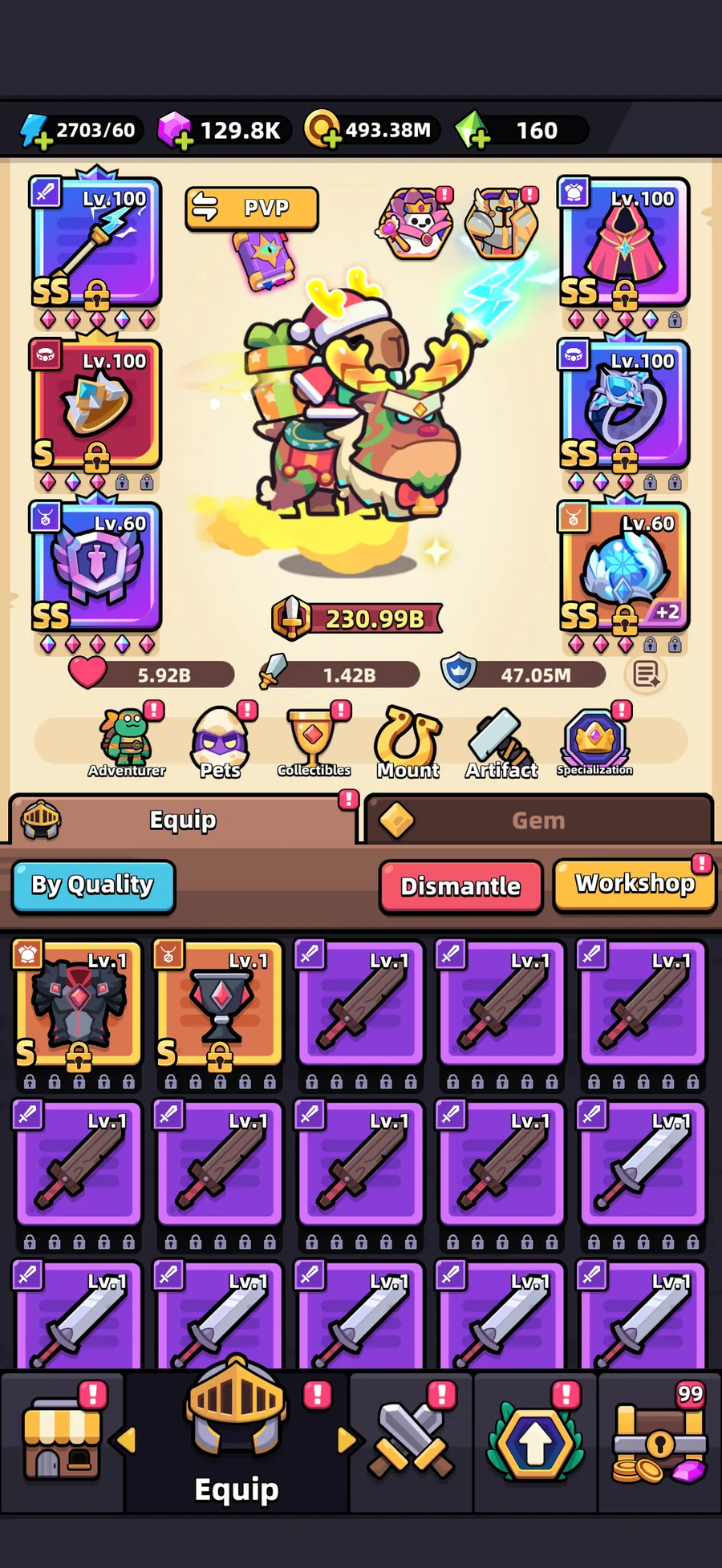The width and height of the screenshot is (722, 1568).
Task: Open the Artifact hammer
Action: coord(501,742)
